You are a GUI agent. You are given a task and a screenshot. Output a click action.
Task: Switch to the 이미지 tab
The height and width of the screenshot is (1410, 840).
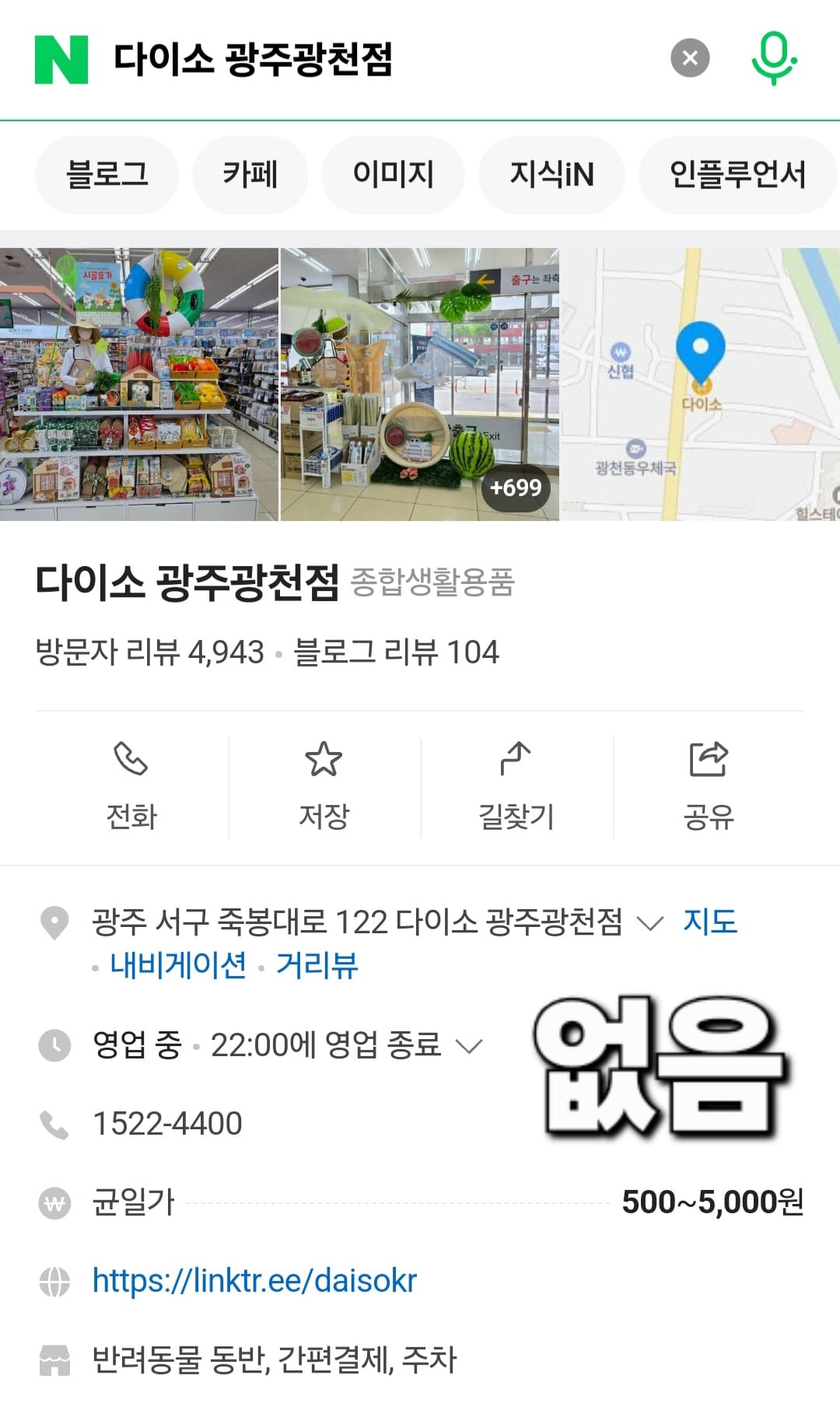[x=392, y=174]
